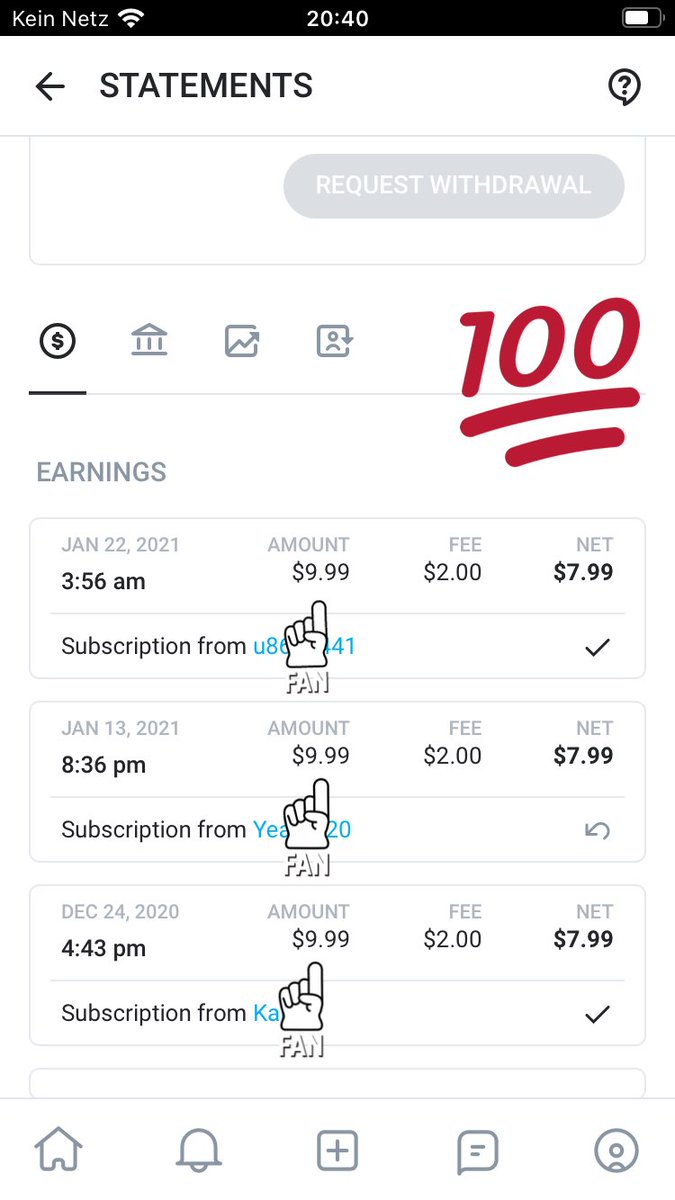675x1200 pixels.
Task: Open the subscriber link in Jan 22 entry
Action: [x=304, y=646]
